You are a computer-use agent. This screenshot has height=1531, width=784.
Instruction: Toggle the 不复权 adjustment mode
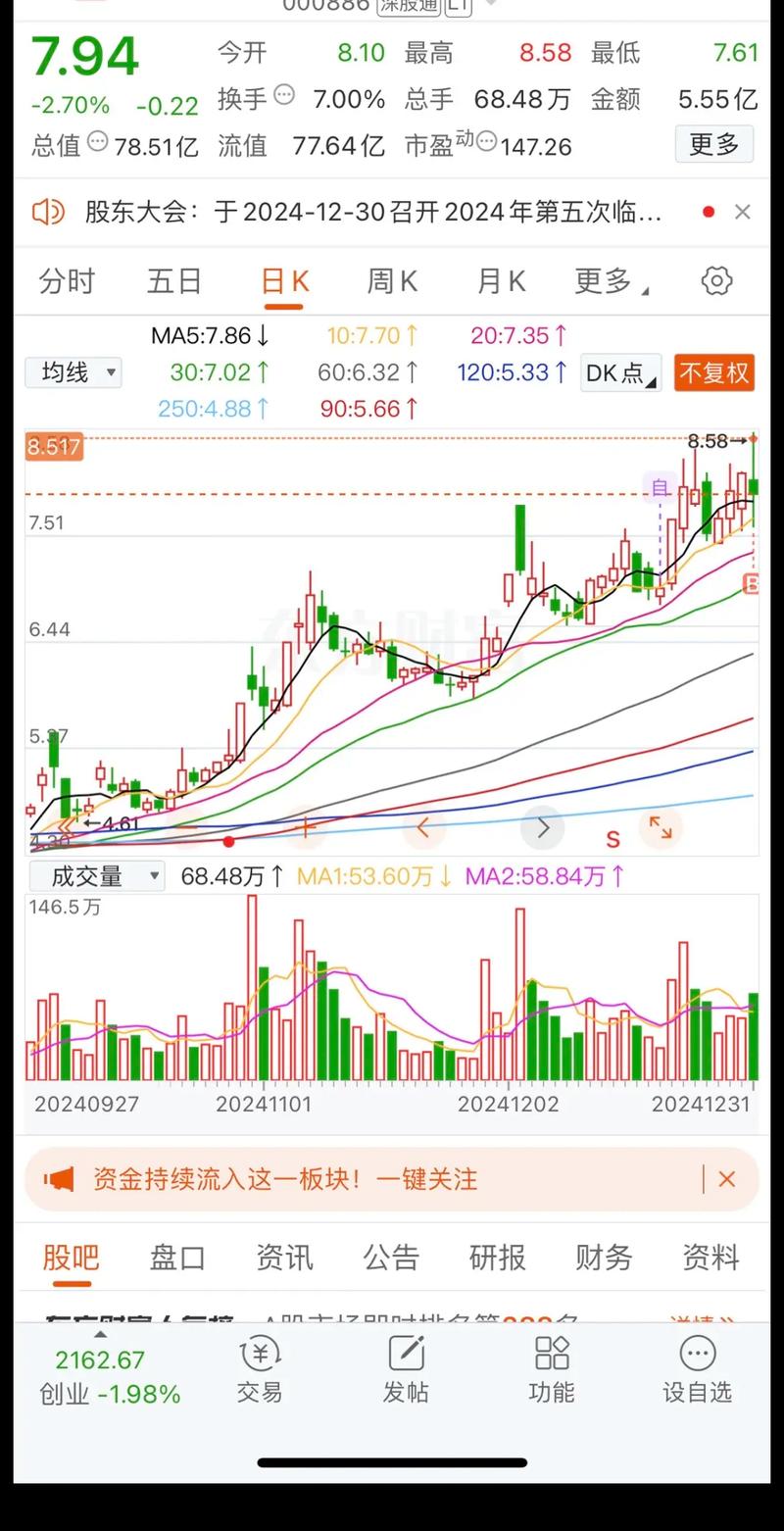(x=714, y=373)
